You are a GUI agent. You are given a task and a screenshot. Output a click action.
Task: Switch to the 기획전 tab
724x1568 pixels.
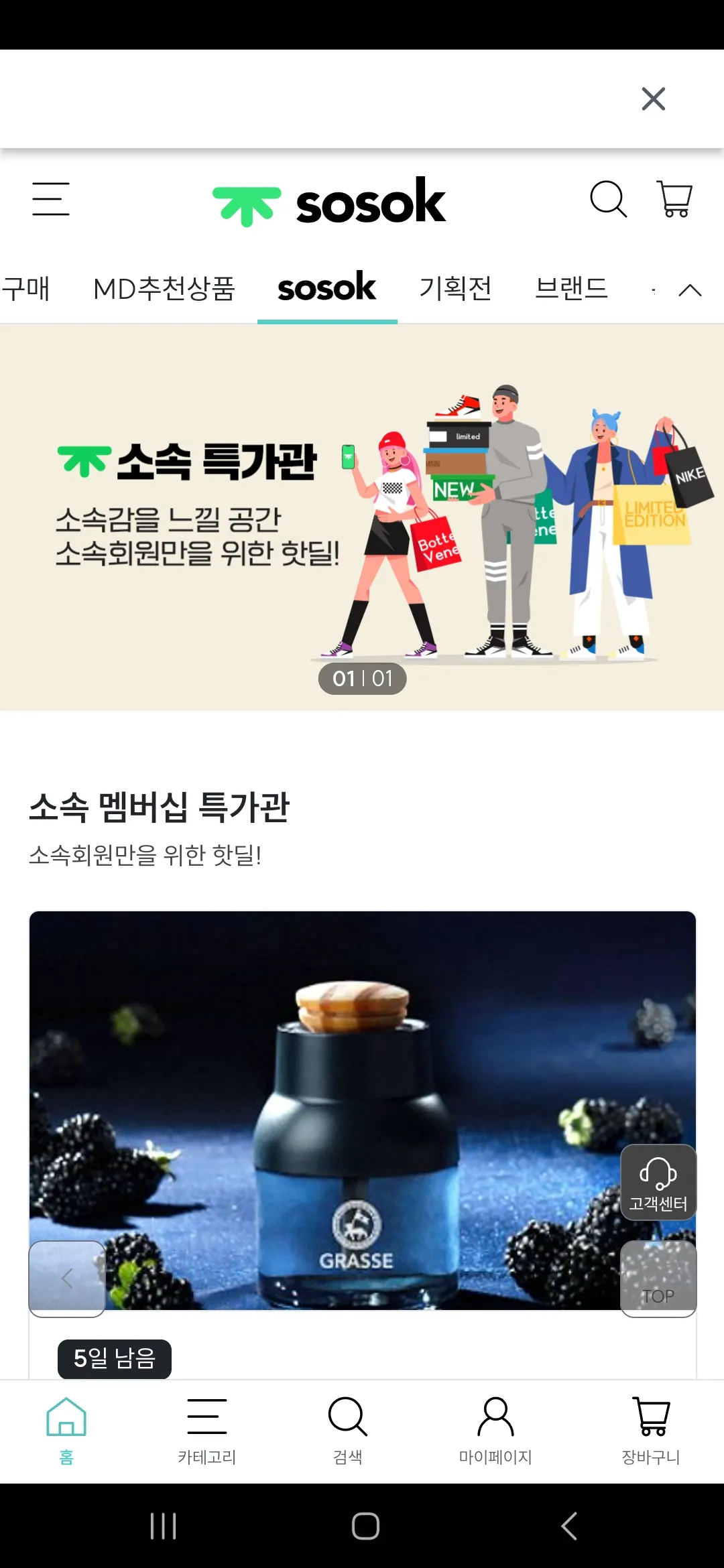pyautogui.click(x=456, y=289)
